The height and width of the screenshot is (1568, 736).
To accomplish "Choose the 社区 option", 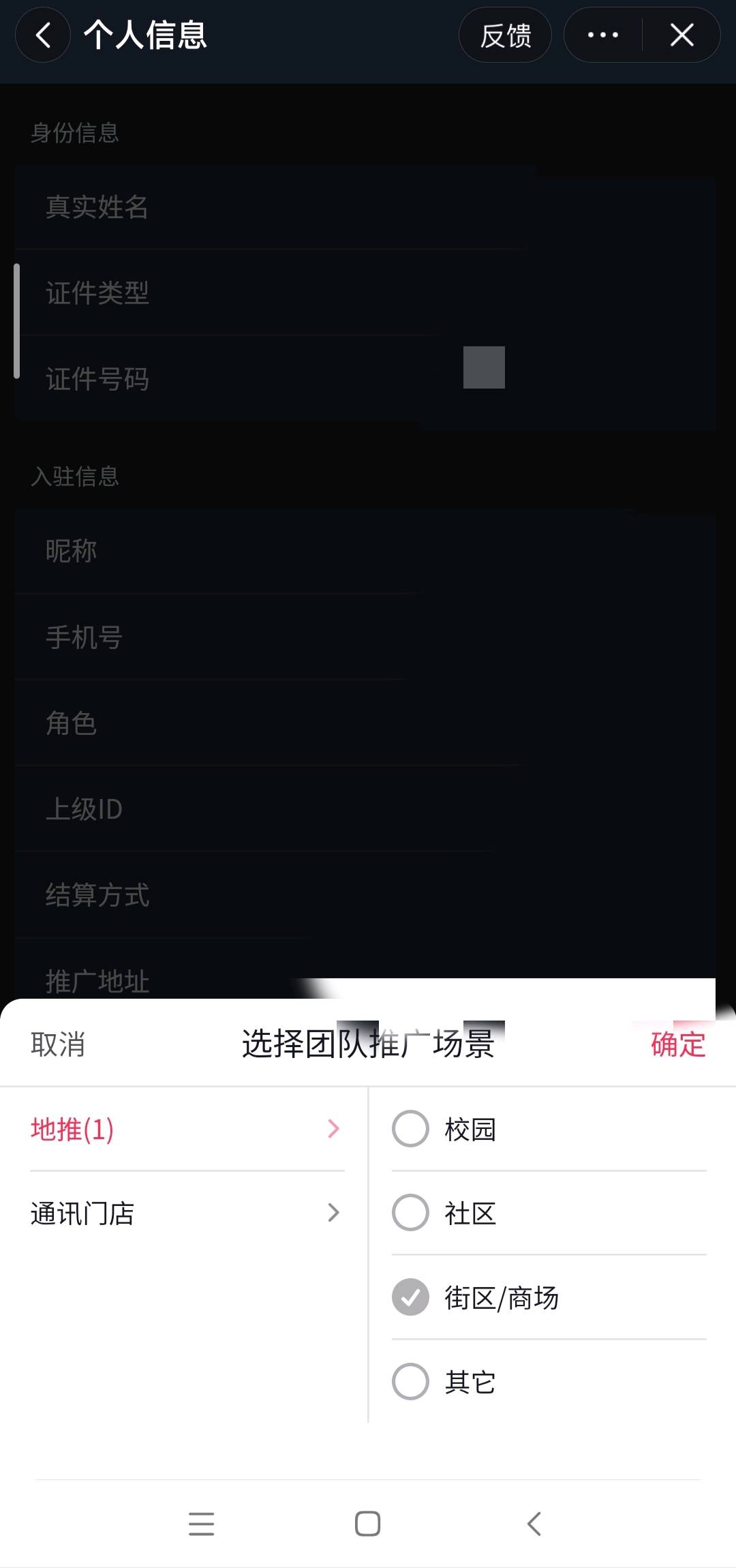I will click(549, 1213).
